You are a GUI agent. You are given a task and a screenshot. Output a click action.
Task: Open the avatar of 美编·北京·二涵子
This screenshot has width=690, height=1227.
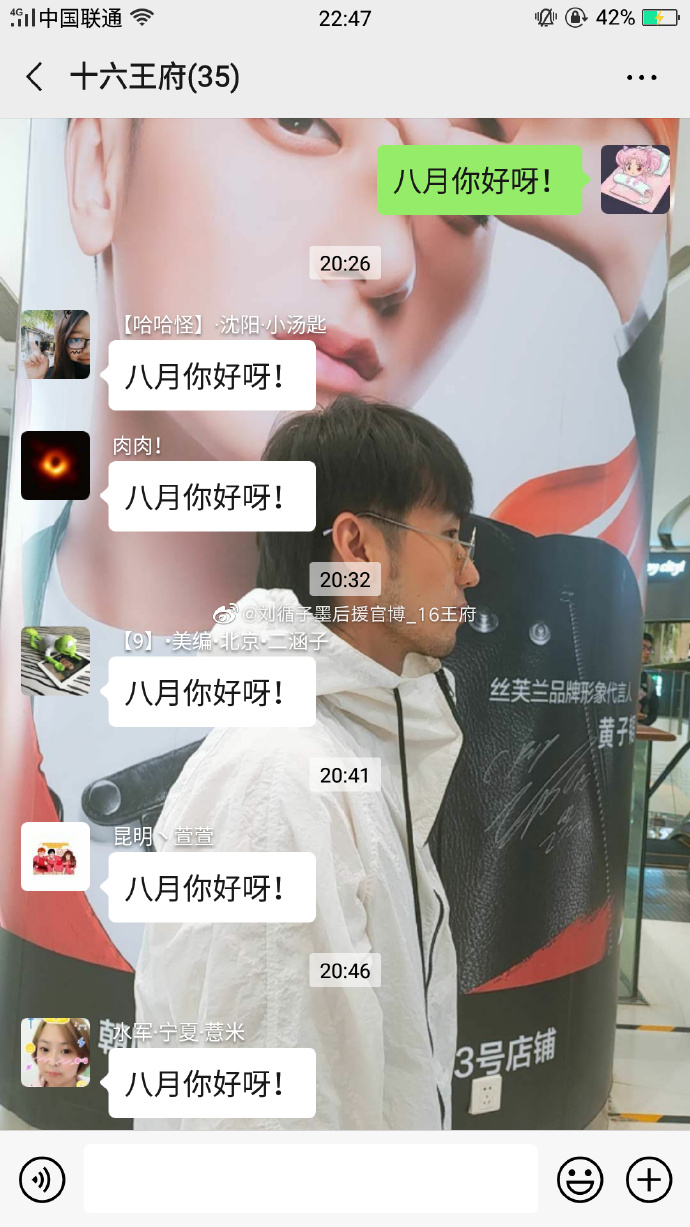coord(56,661)
